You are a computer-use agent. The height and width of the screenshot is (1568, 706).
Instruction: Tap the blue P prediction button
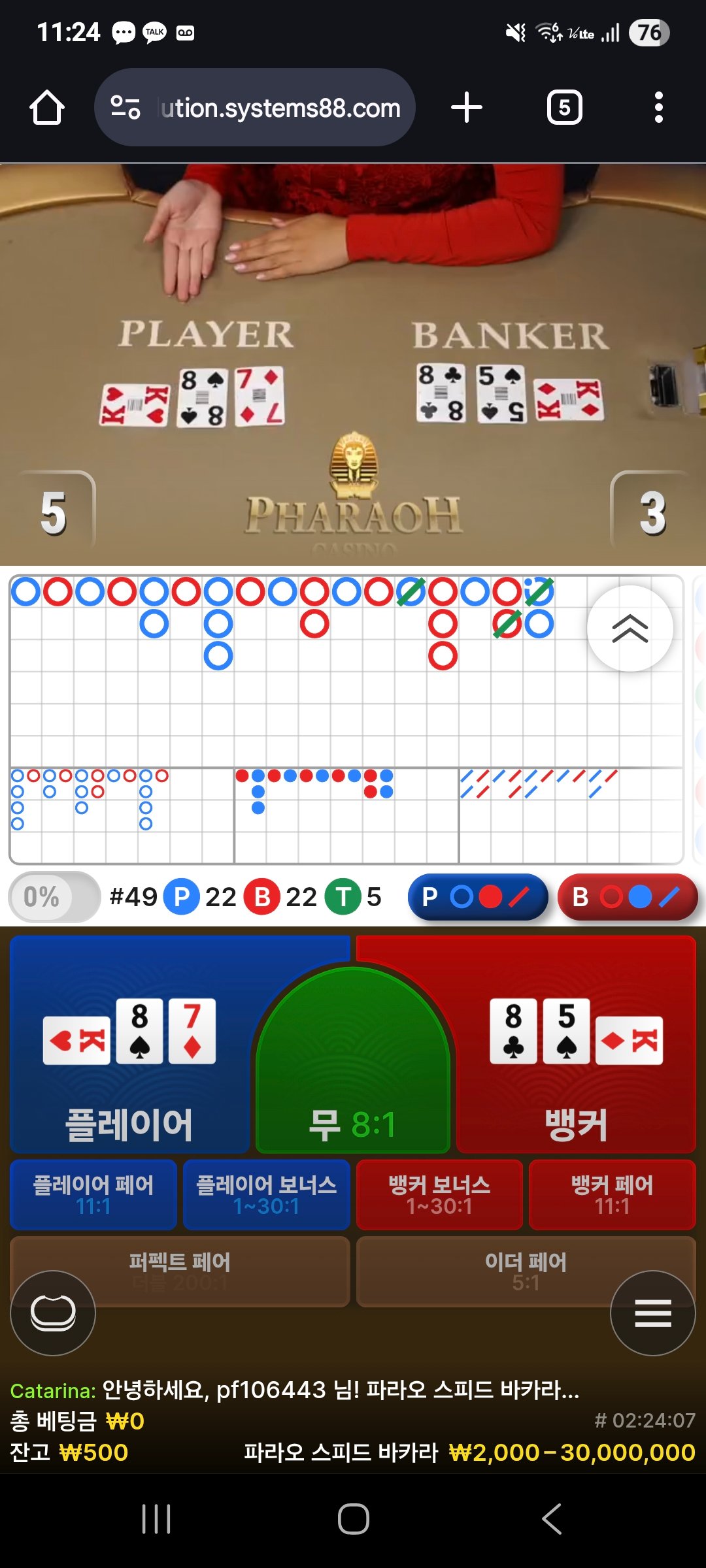[x=478, y=897]
